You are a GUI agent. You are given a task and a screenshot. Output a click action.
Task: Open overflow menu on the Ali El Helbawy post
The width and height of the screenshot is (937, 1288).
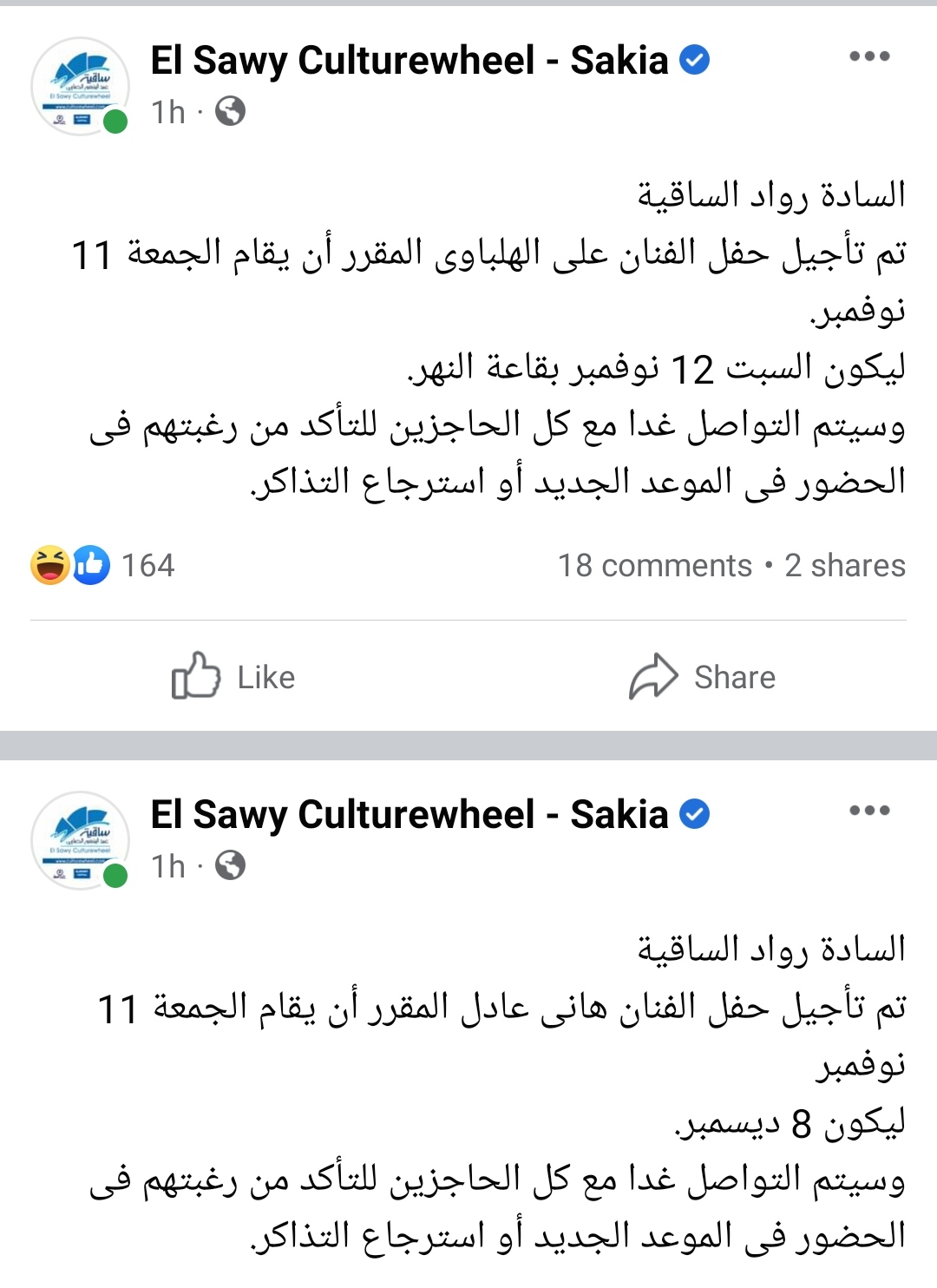[869, 56]
